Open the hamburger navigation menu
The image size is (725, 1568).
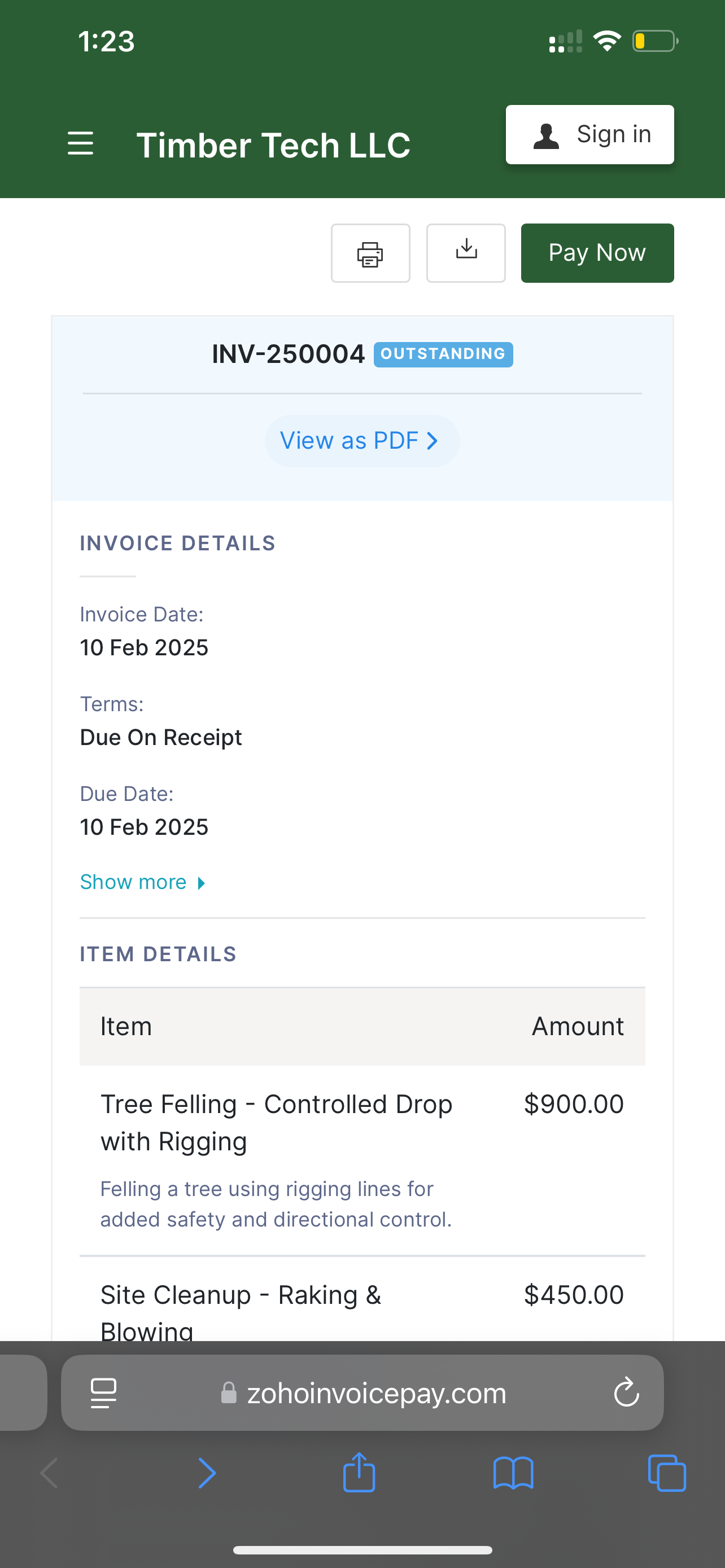80,144
